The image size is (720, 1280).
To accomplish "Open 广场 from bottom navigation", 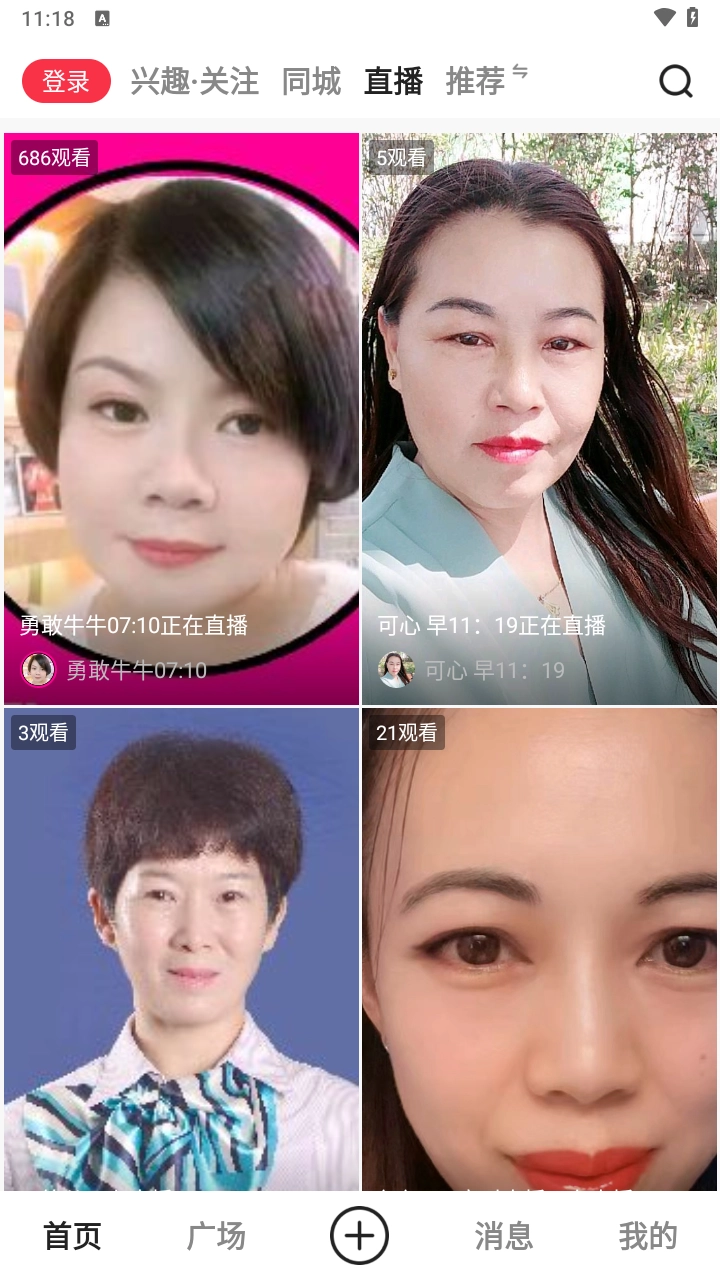I will pyautogui.click(x=218, y=1235).
